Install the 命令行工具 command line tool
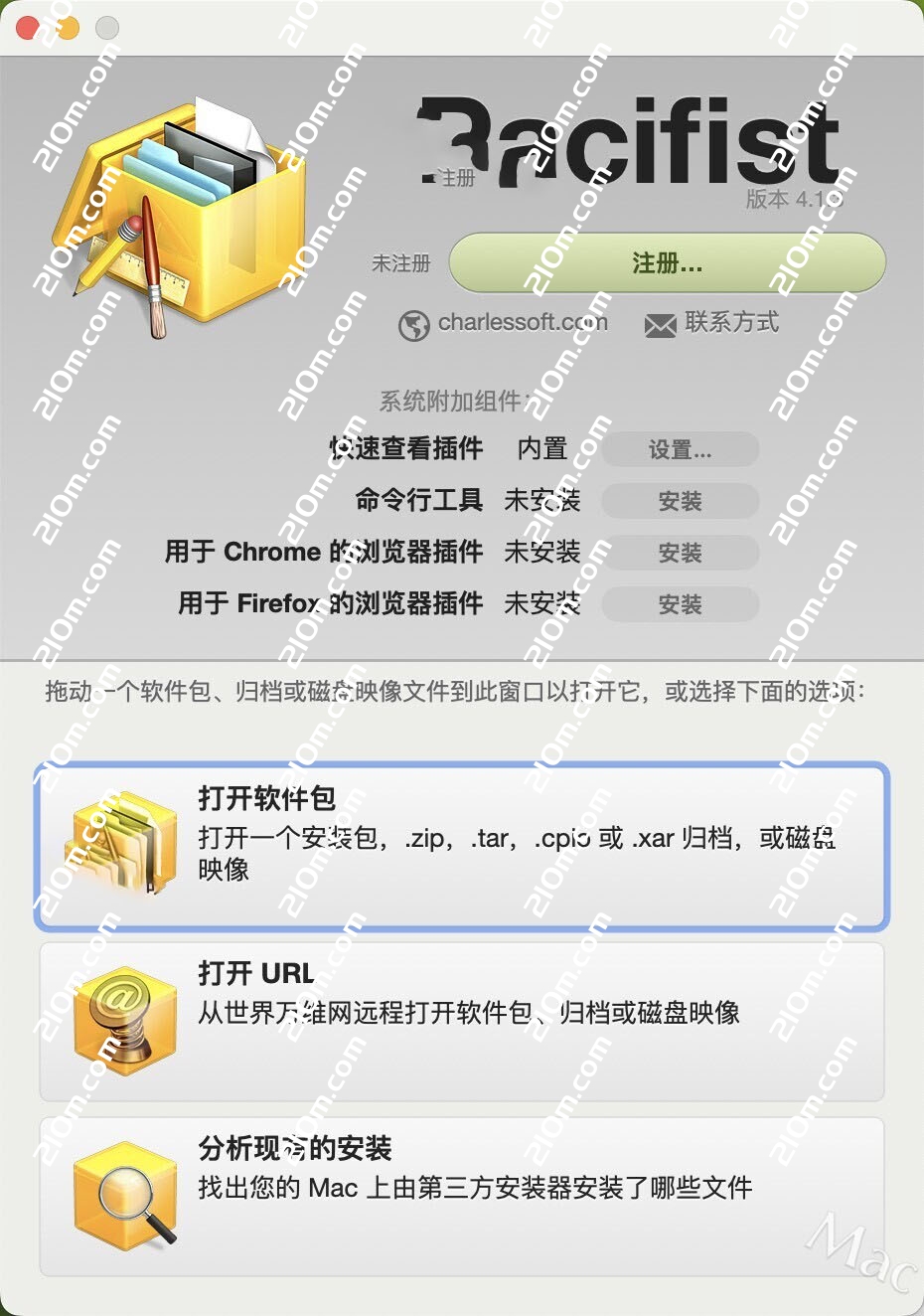This screenshot has height=1316, width=924. pyautogui.click(x=680, y=502)
